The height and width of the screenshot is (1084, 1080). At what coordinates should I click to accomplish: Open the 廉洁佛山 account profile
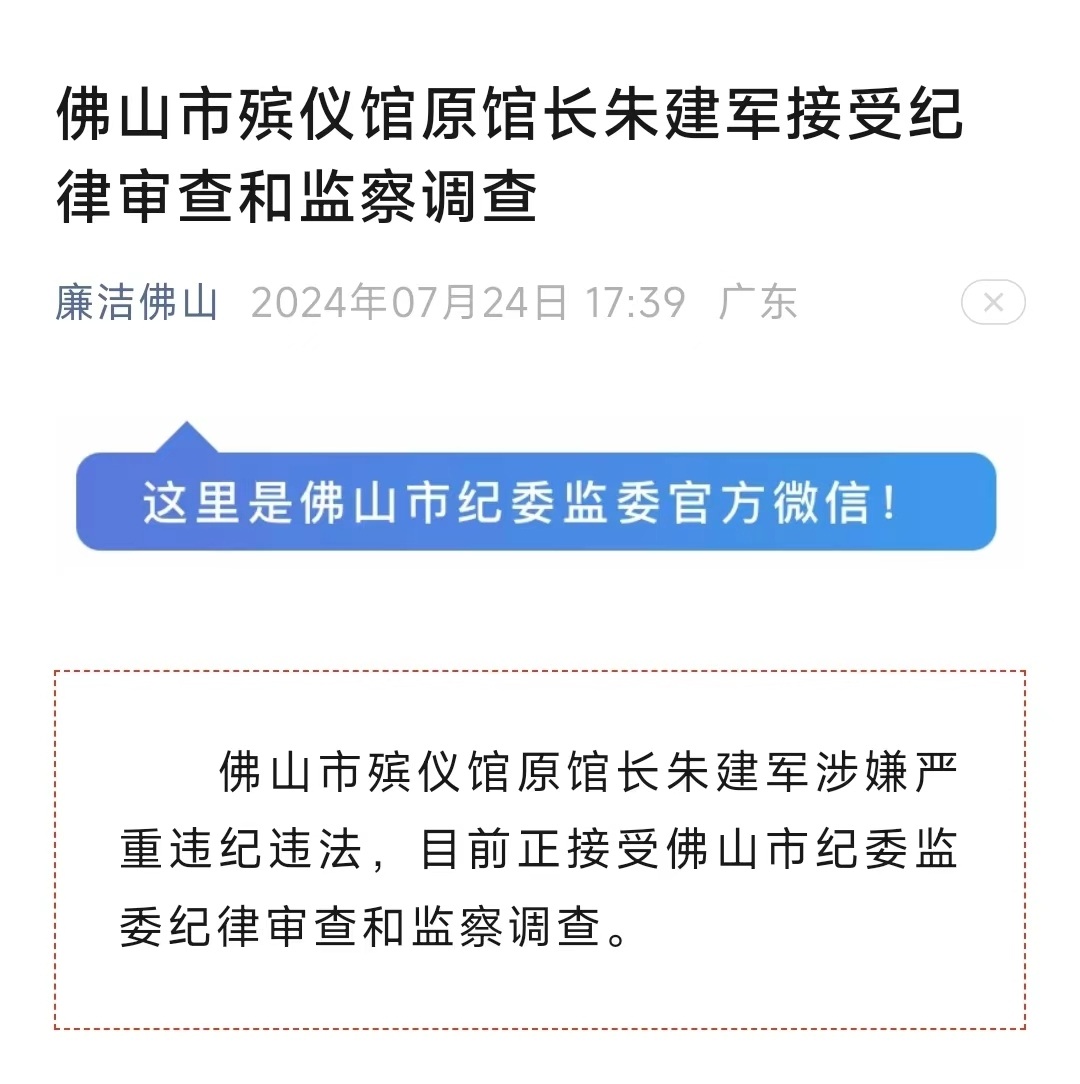point(136,303)
